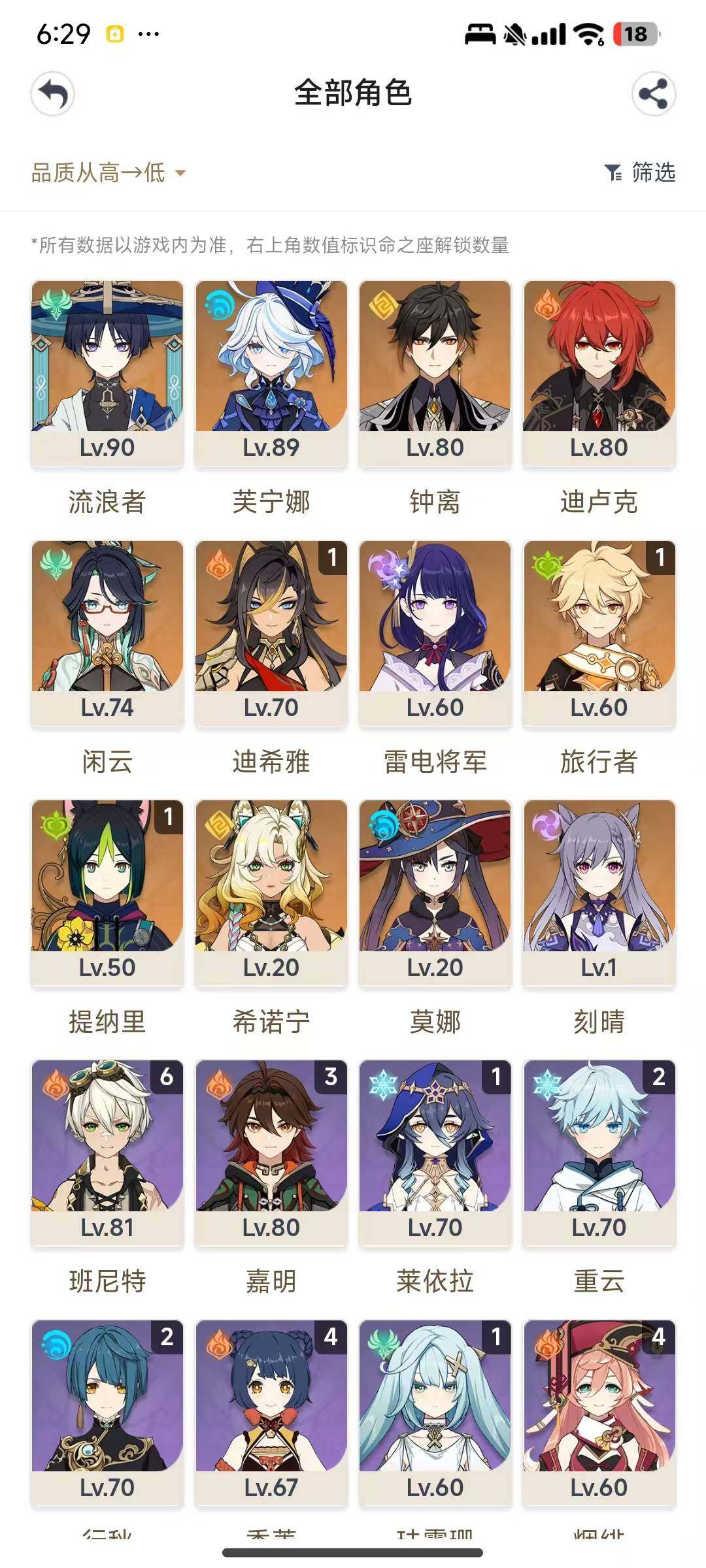This screenshot has width=706, height=1568.
Task: Open the 筛选 filter
Action: coord(641,173)
